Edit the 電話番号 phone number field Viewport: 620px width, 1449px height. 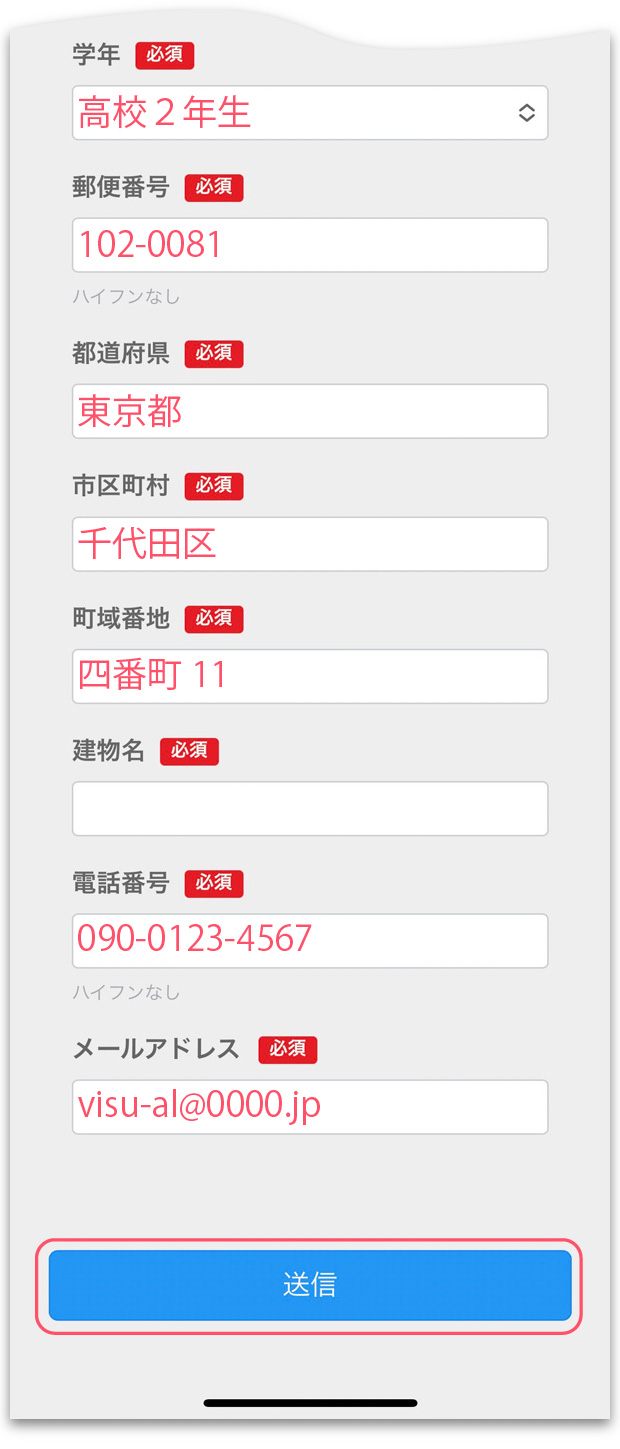tap(310, 940)
